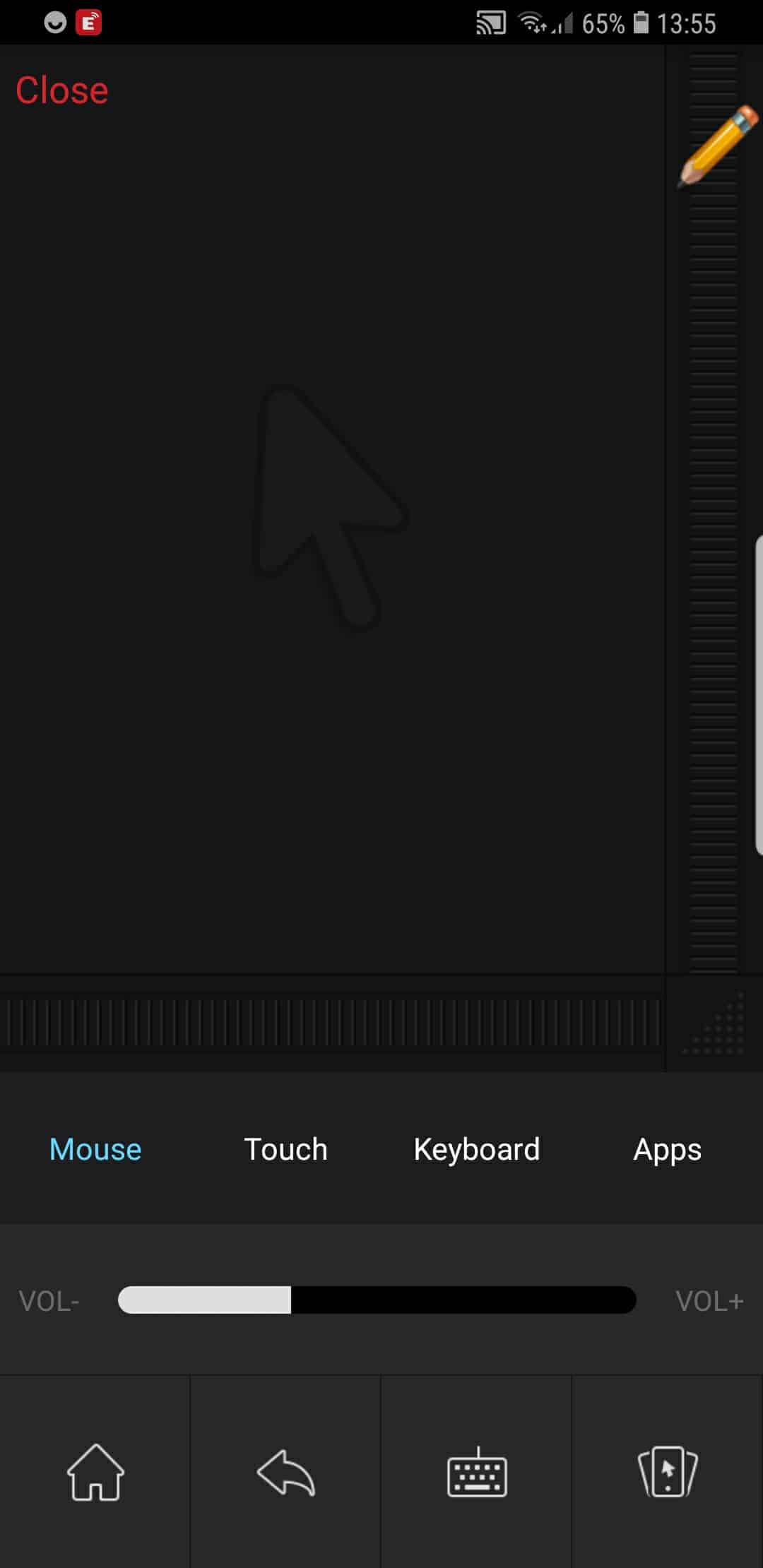This screenshot has width=763, height=1568.
Task: Tap the mouse trackpad area
Action: point(332,509)
